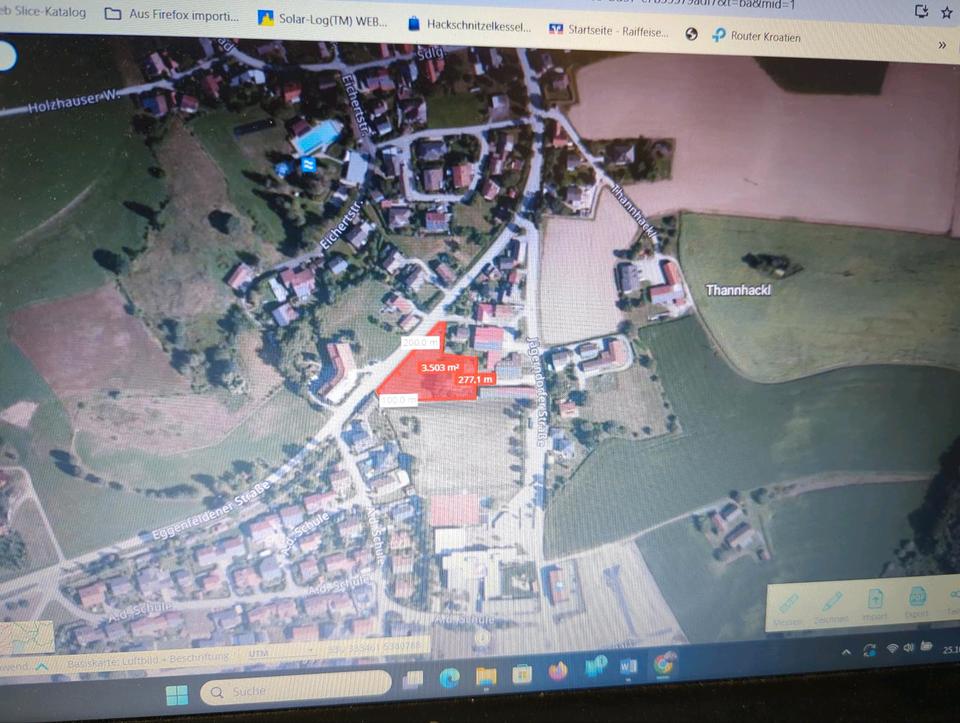Open the Hackschnitzelkessel bookmark
Screen dimensions: 960x723
click(470, 24)
